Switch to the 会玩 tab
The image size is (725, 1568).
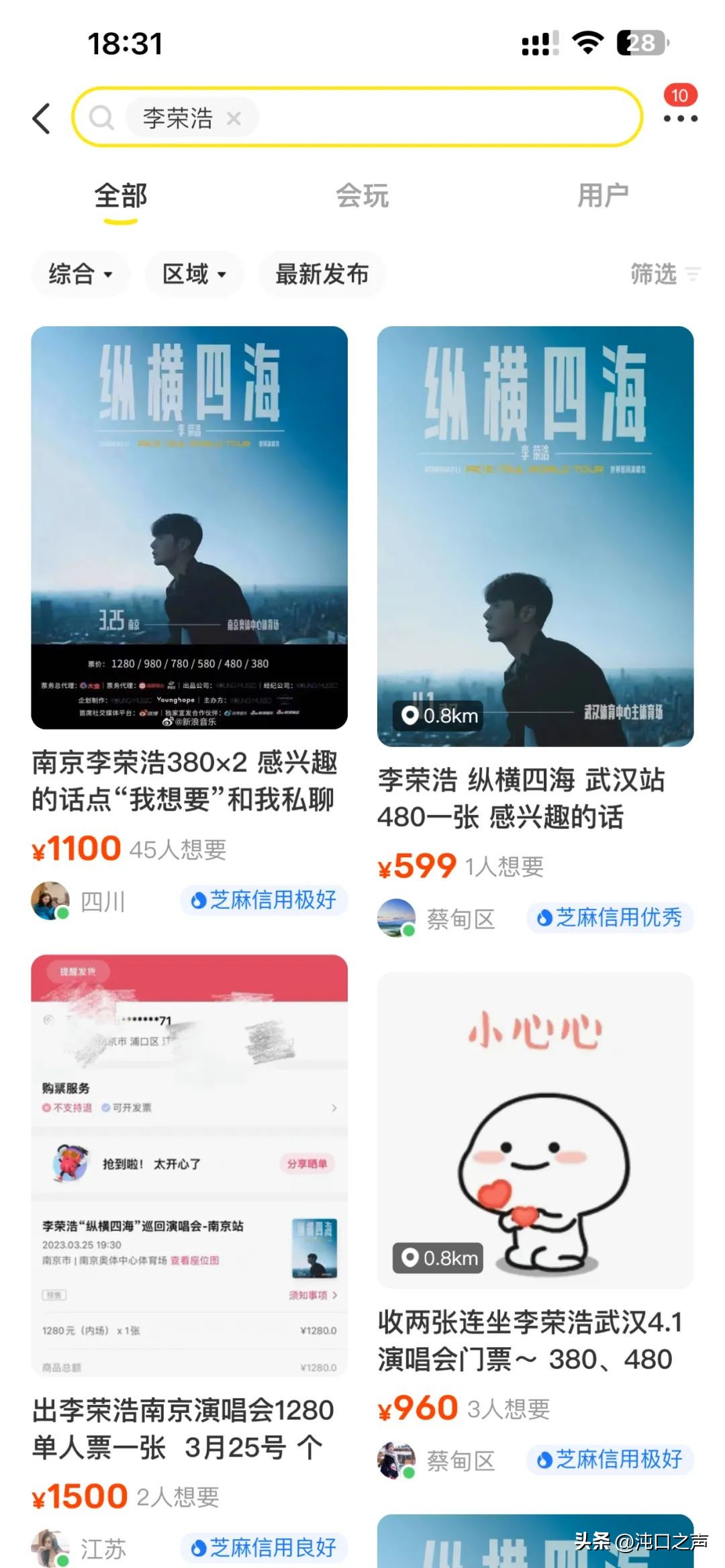point(362,197)
